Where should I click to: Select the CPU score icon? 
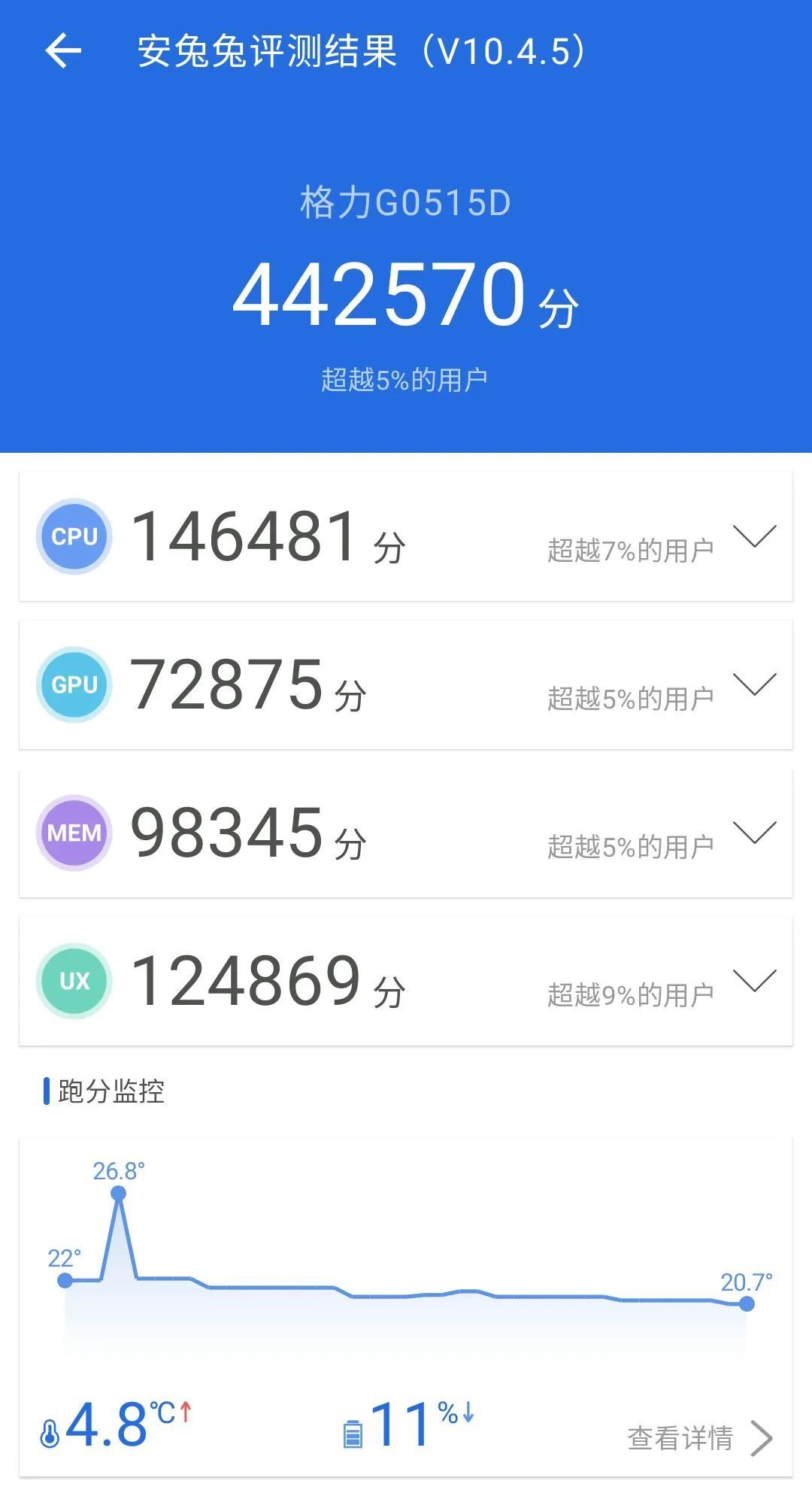click(73, 536)
